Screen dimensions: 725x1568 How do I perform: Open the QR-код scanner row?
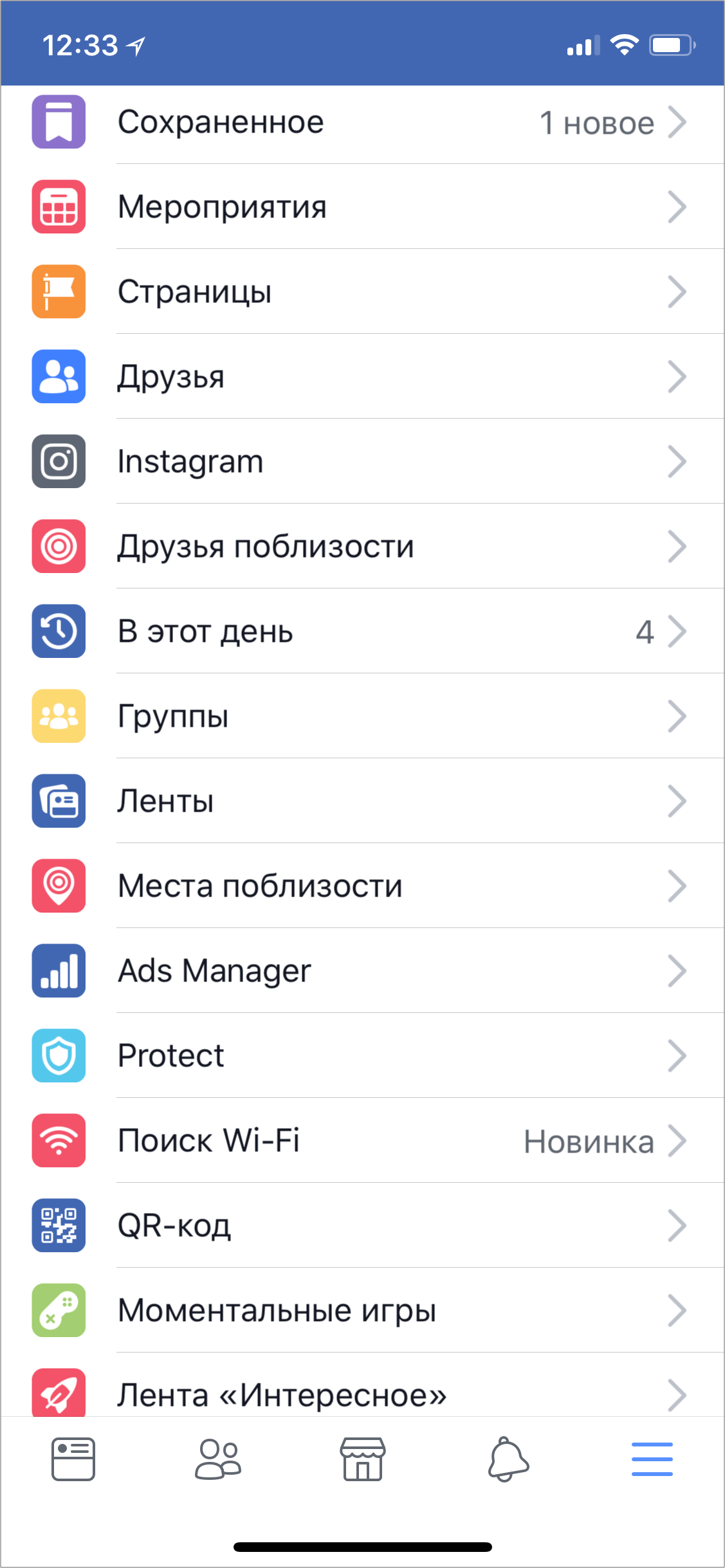362,1226
